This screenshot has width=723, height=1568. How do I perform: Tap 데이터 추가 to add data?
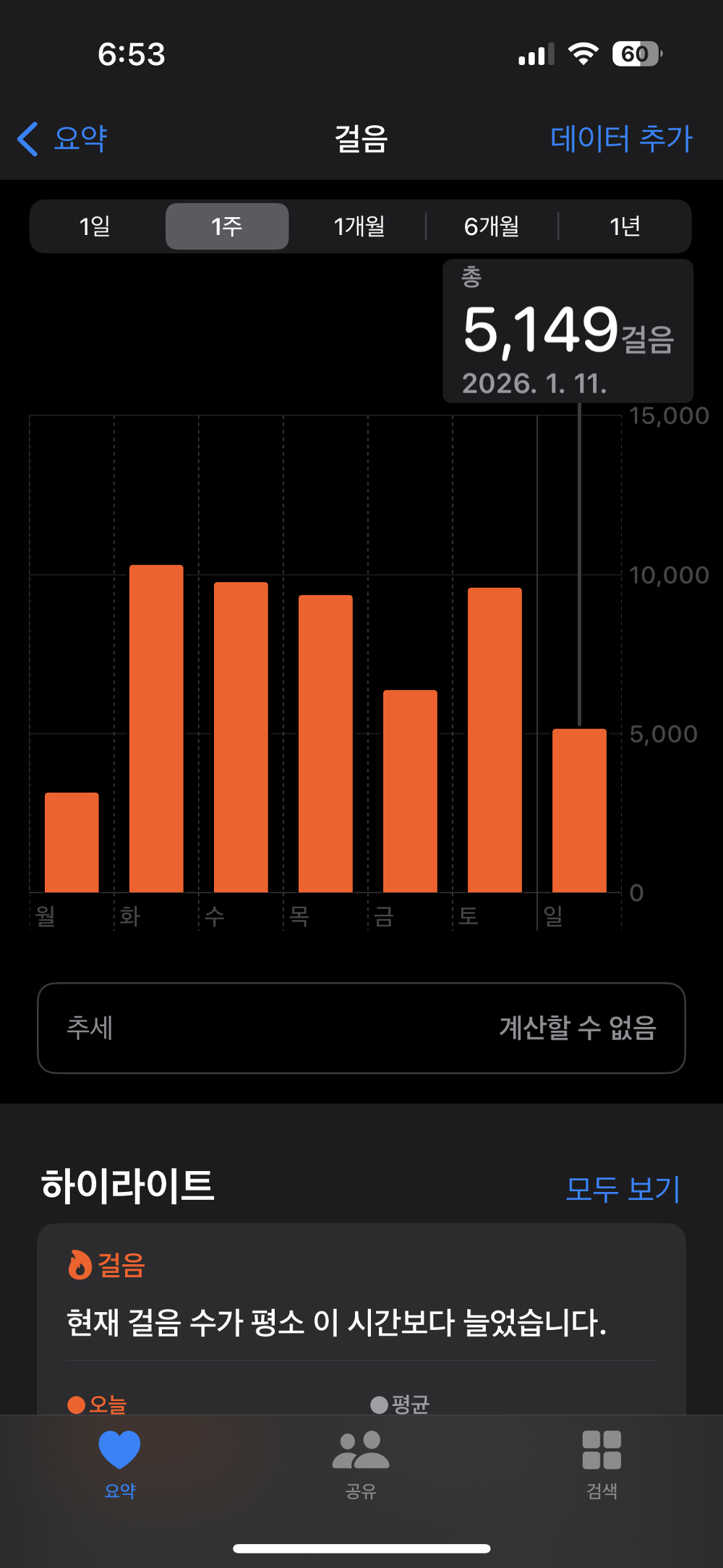(621, 138)
